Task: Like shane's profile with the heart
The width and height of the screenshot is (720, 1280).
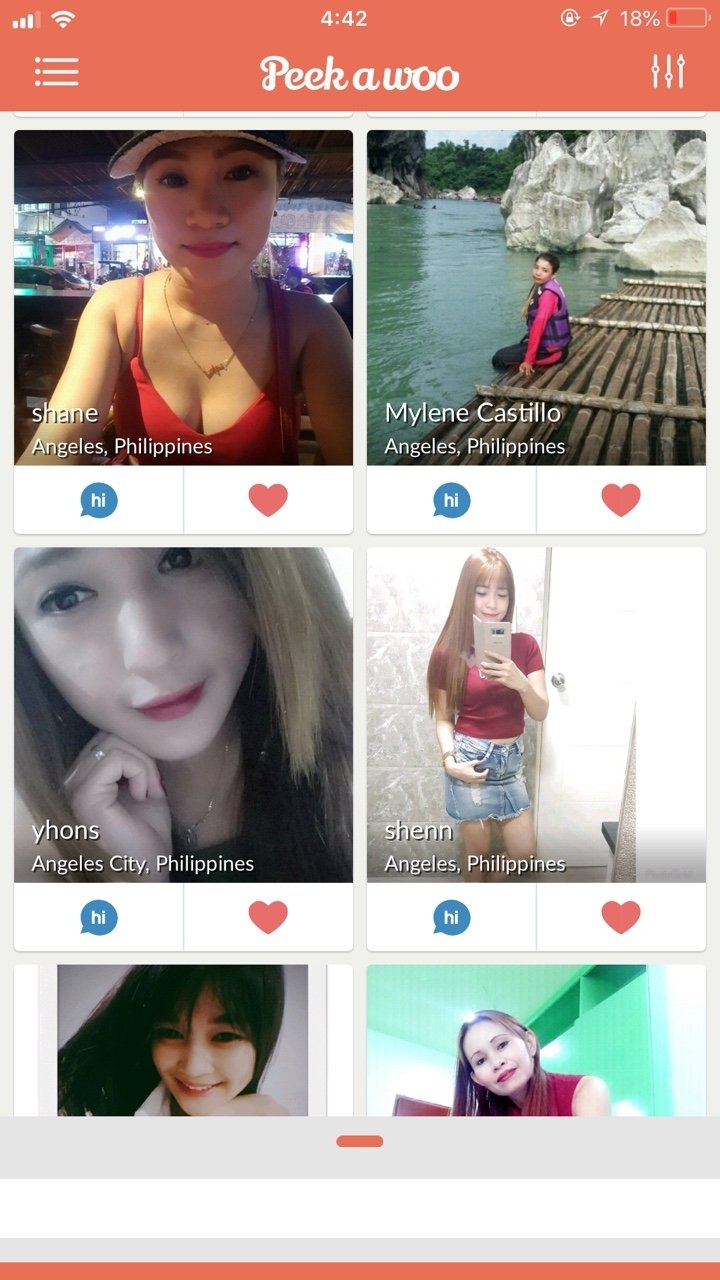Action: [268, 500]
